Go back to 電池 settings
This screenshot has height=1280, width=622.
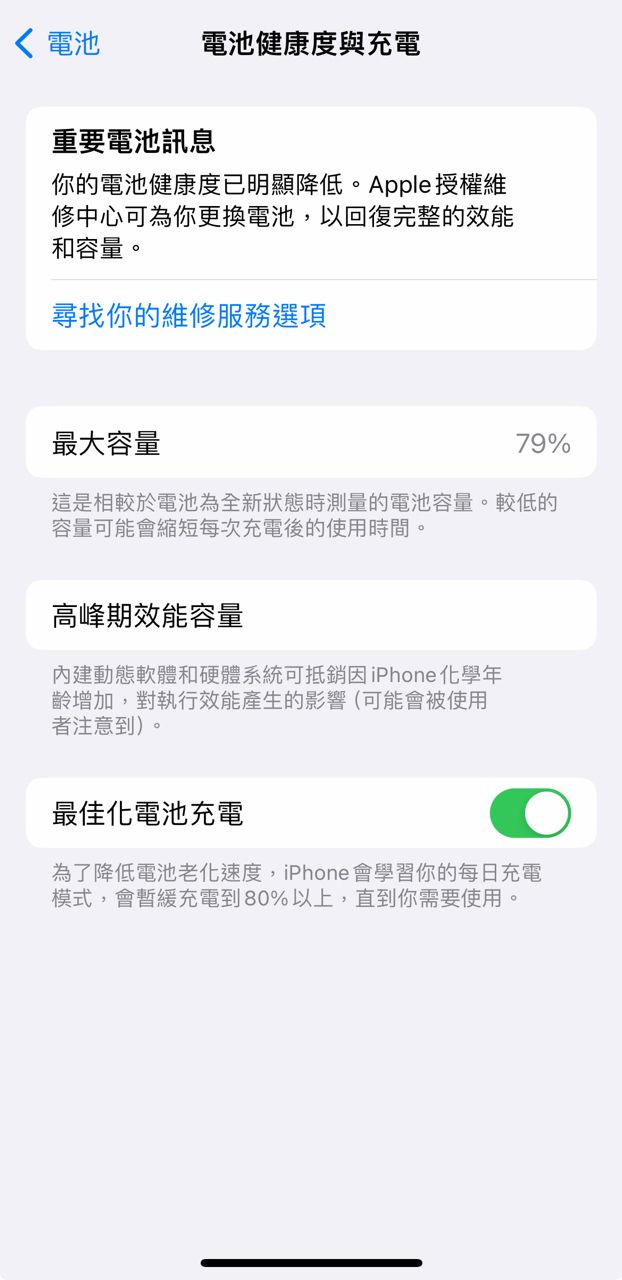click(x=58, y=44)
